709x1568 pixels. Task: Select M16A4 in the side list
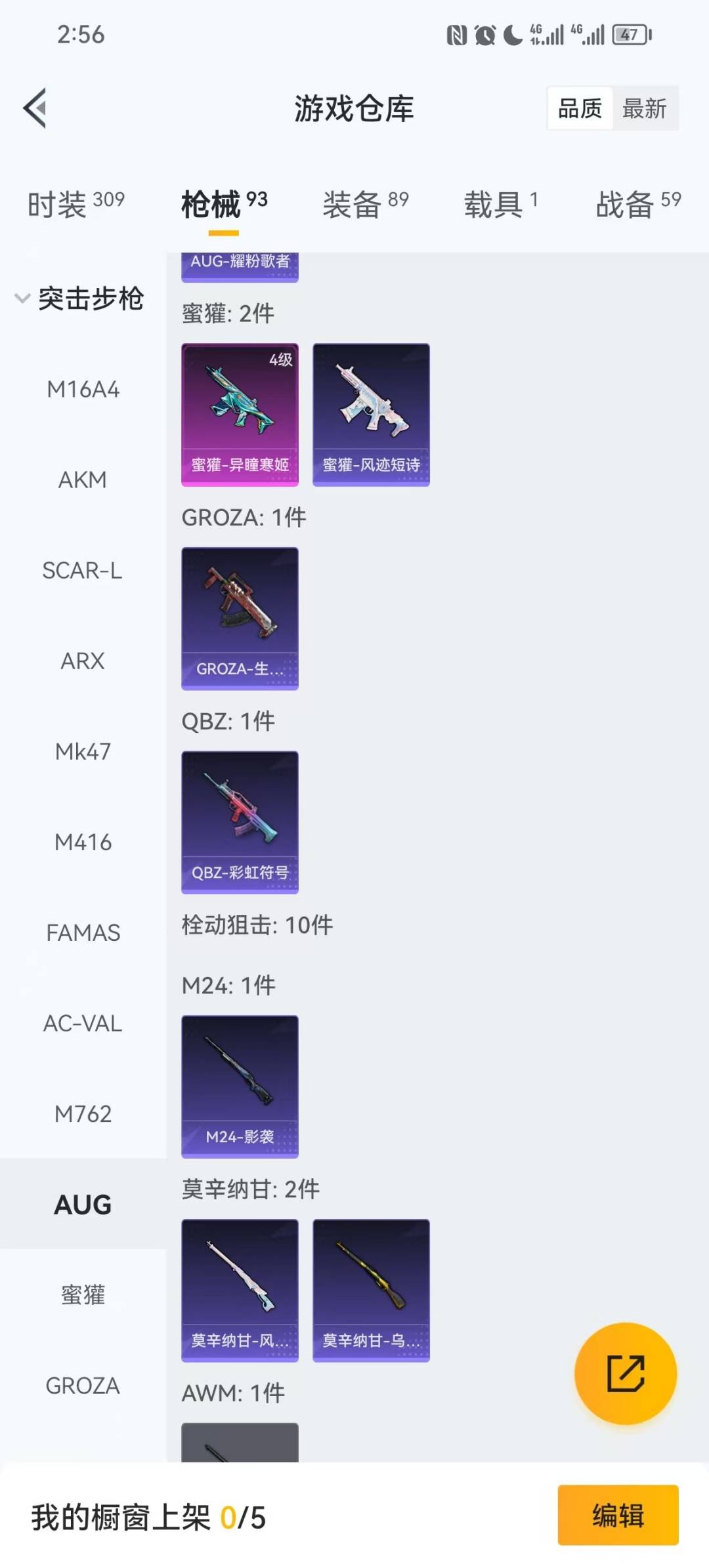click(x=83, y=390)
